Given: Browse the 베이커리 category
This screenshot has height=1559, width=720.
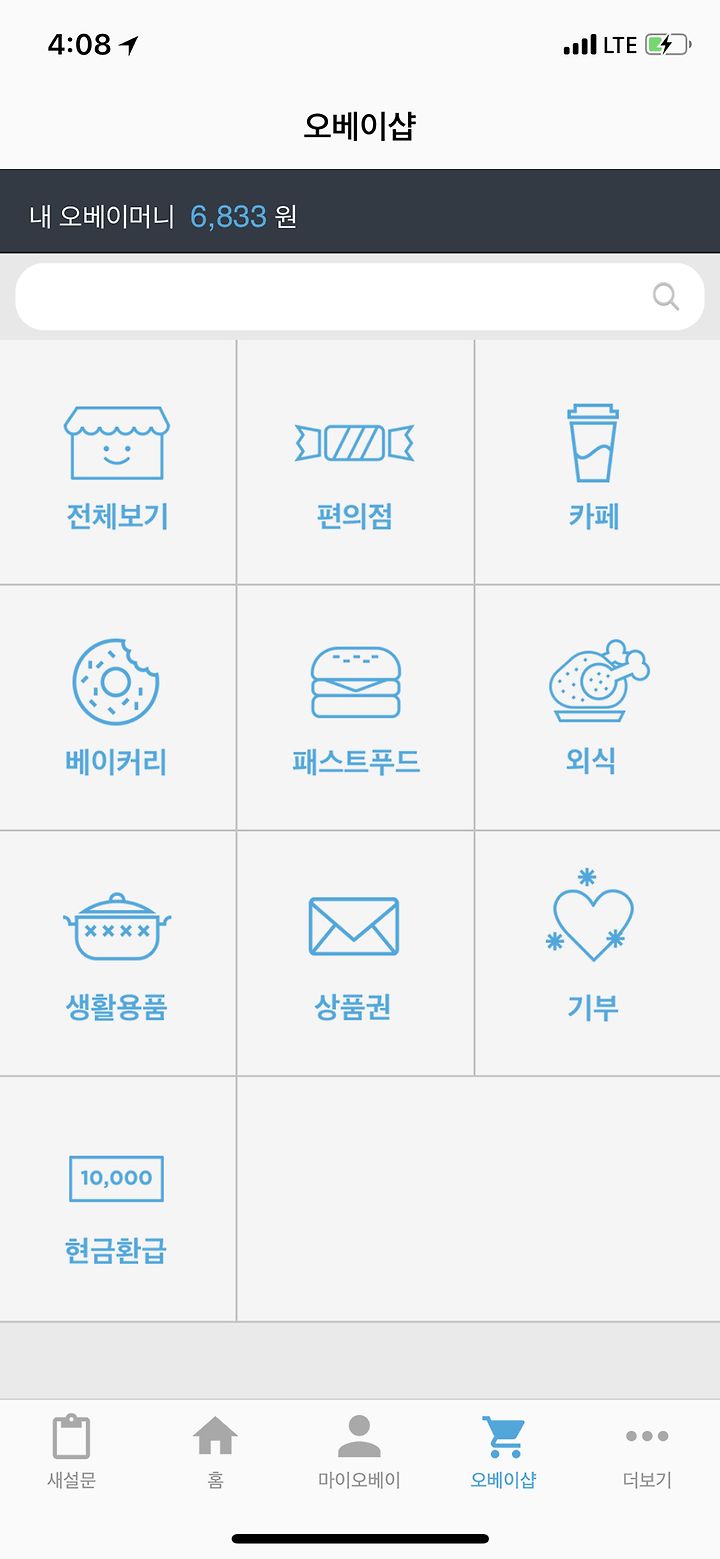Looking at the screenshot, I should pyautogui.click(x=118, y=708).
